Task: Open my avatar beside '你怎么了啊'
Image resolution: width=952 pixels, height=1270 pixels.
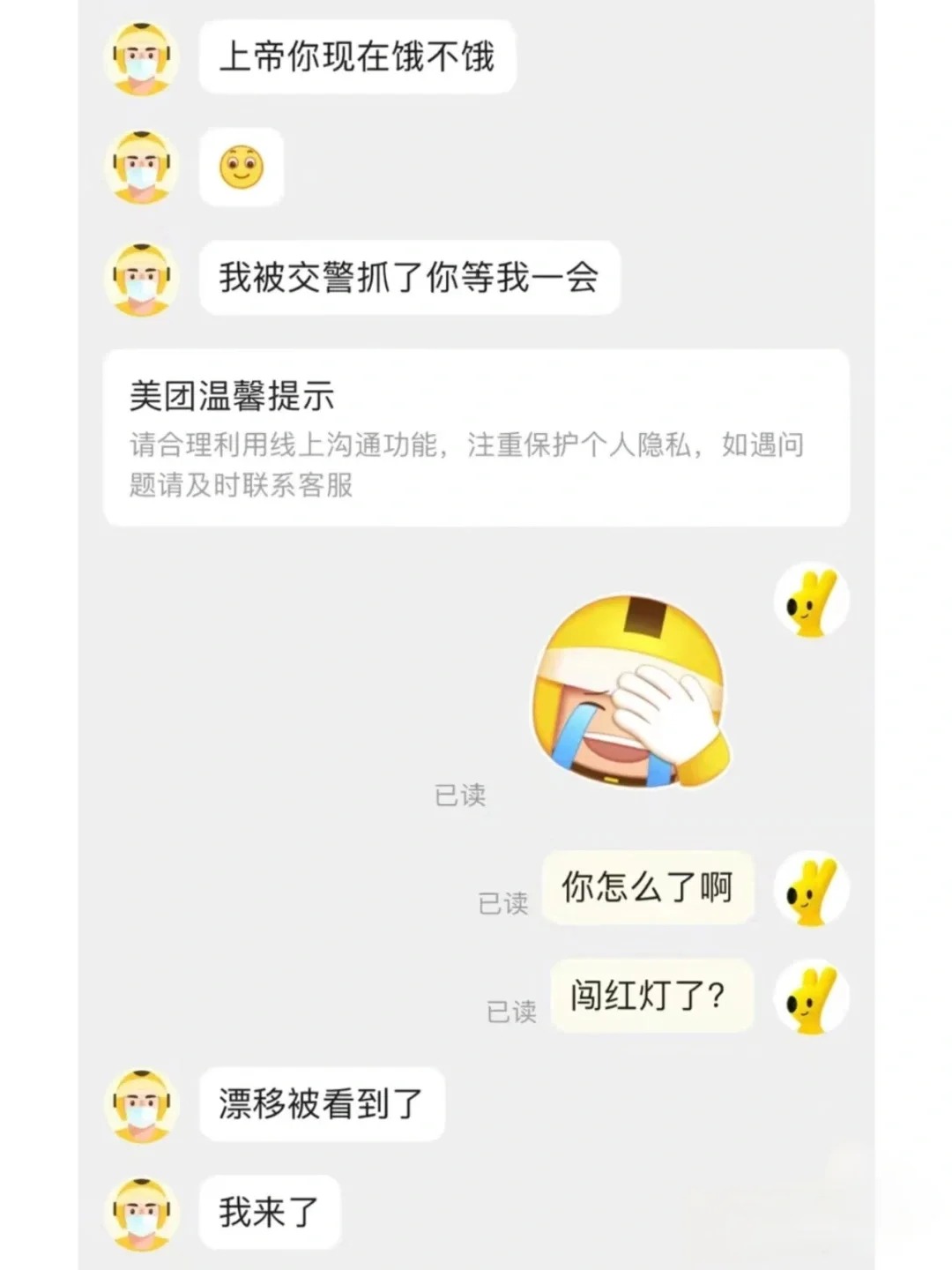Action: 811,889
